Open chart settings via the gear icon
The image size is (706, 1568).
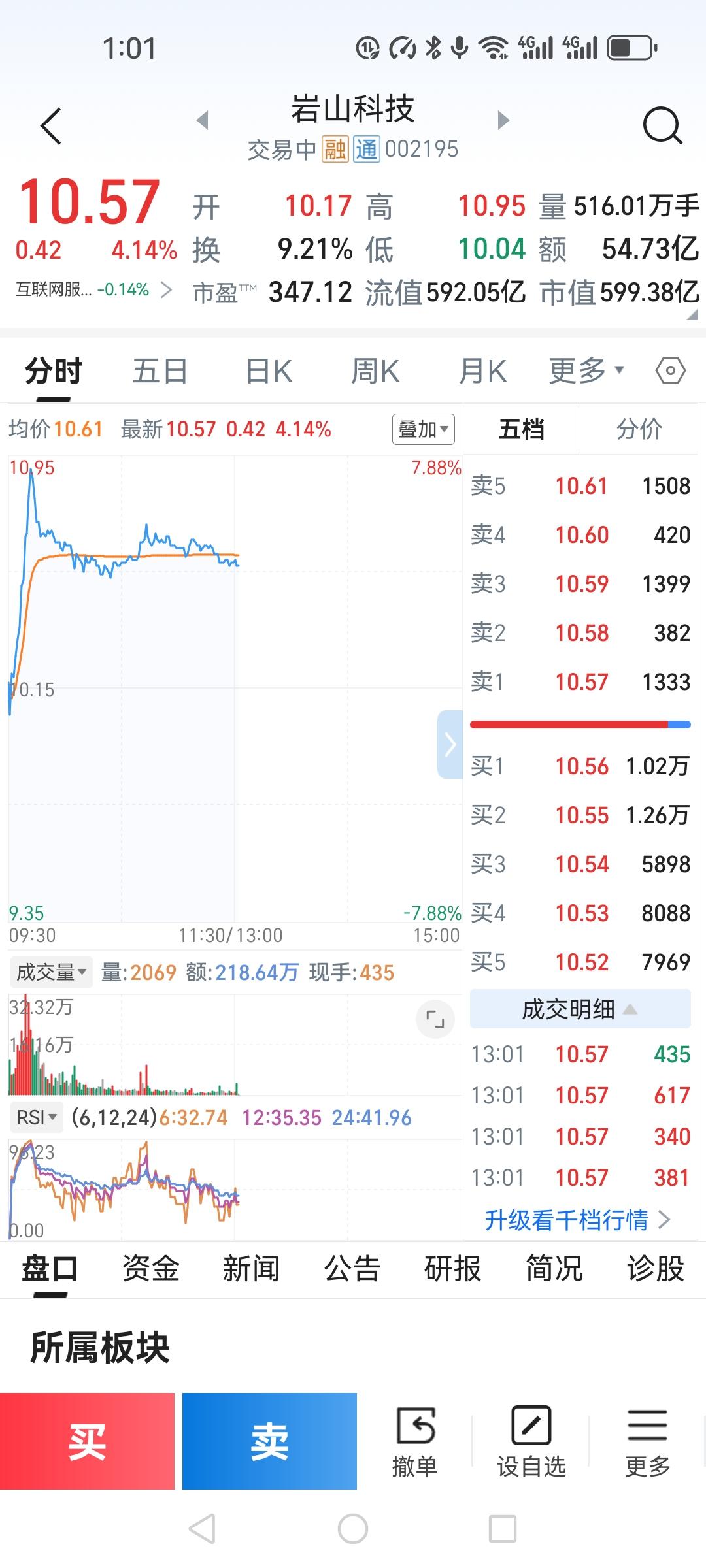(671, 370)
